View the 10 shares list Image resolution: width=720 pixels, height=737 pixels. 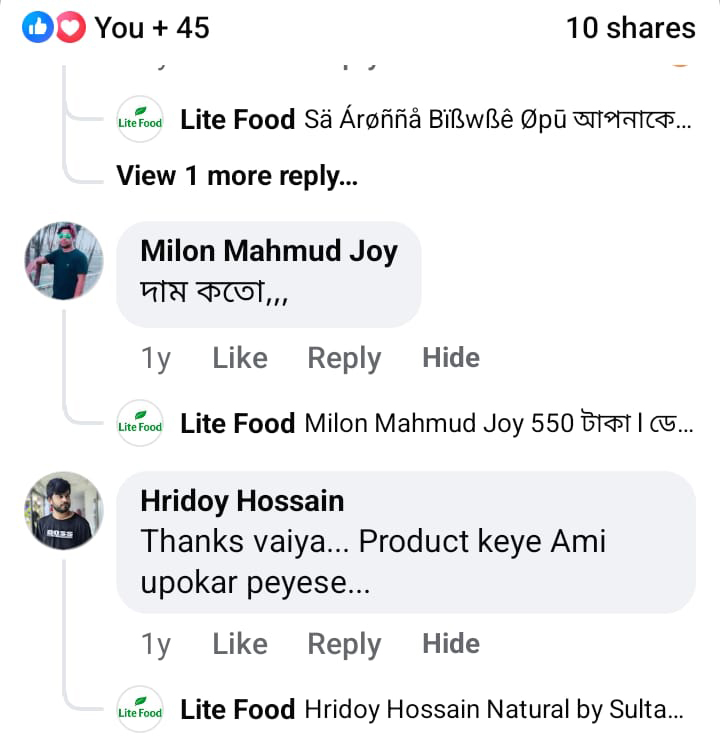point(630,27)
